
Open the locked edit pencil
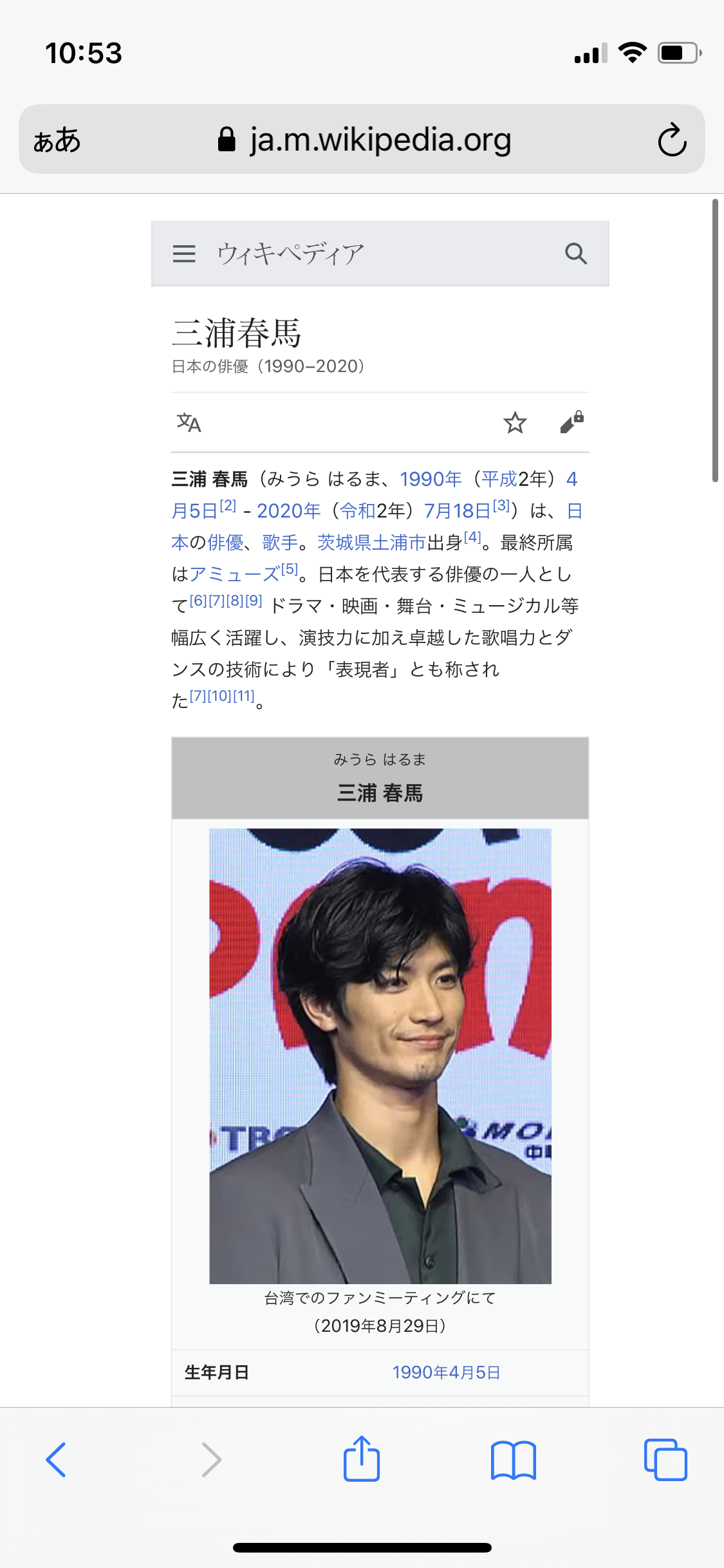[x=571, y=422]
